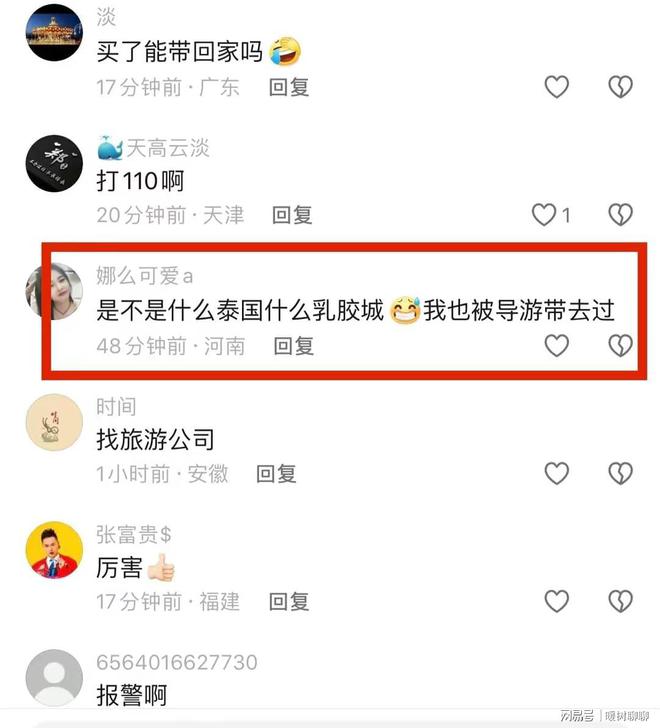Viewport: 660px width, 728px height.
Task: Dislike the comment by 淡
Action: [621, 87]
